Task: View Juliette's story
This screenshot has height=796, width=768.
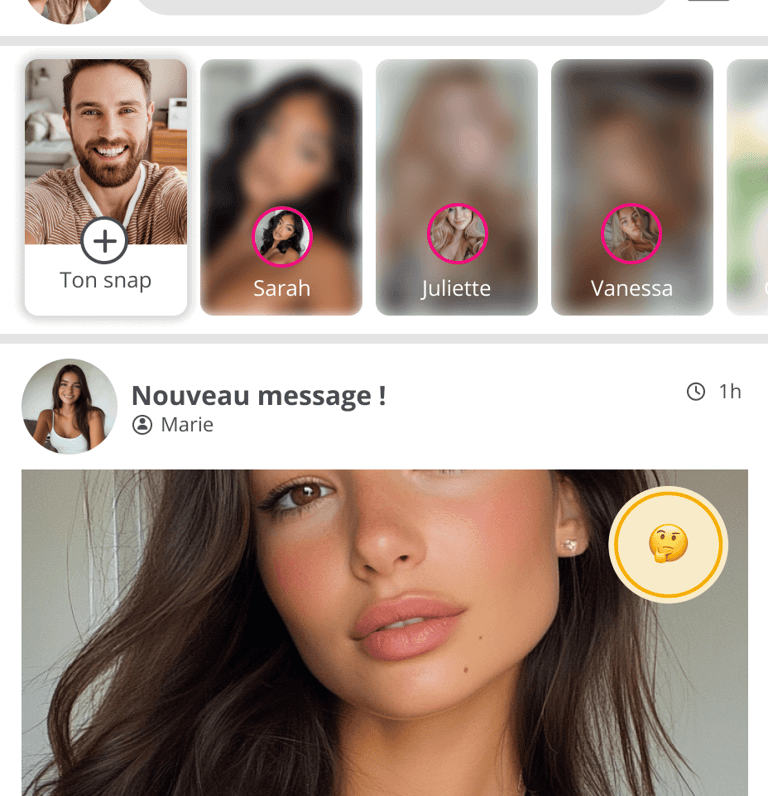Action: (456, 187)
